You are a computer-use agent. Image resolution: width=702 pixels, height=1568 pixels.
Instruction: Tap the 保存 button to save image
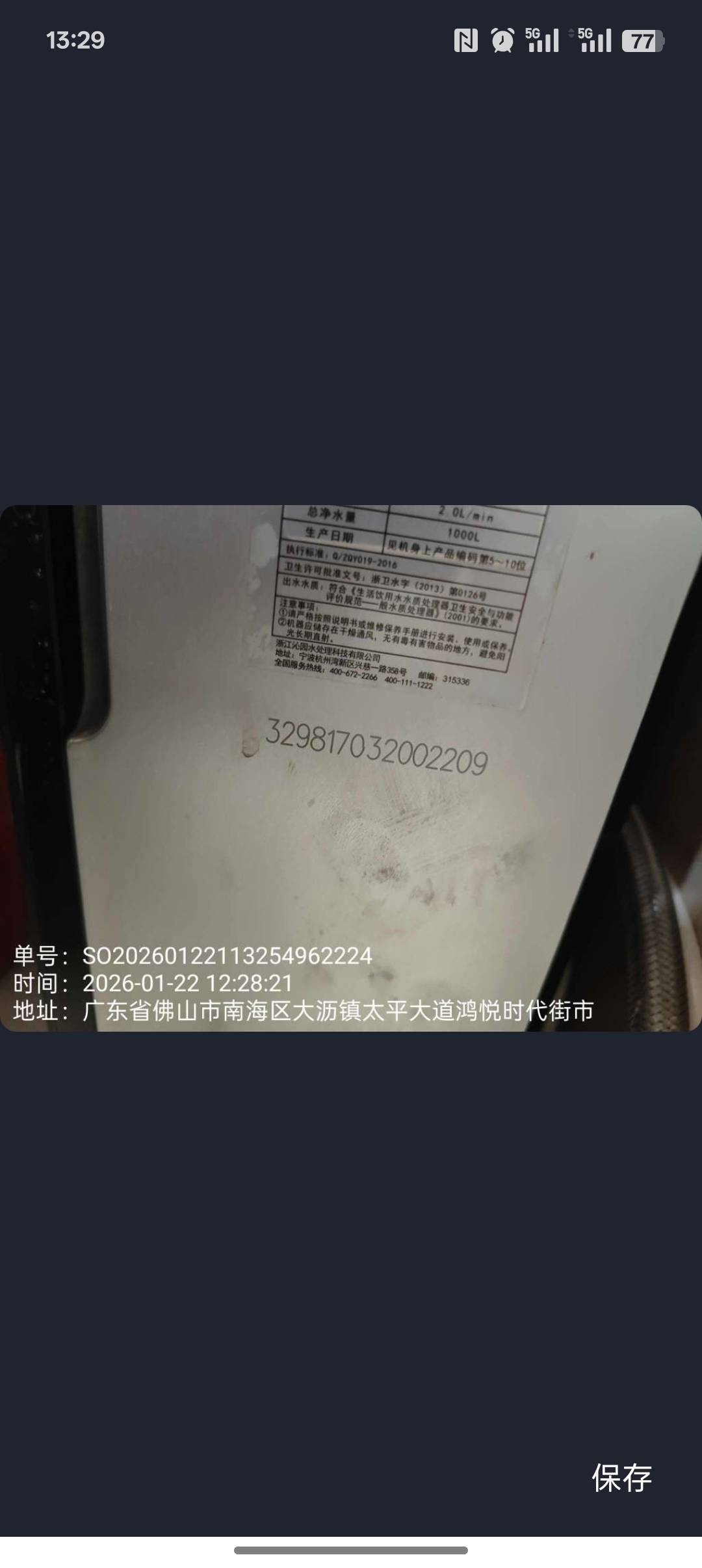[621, 1478]
